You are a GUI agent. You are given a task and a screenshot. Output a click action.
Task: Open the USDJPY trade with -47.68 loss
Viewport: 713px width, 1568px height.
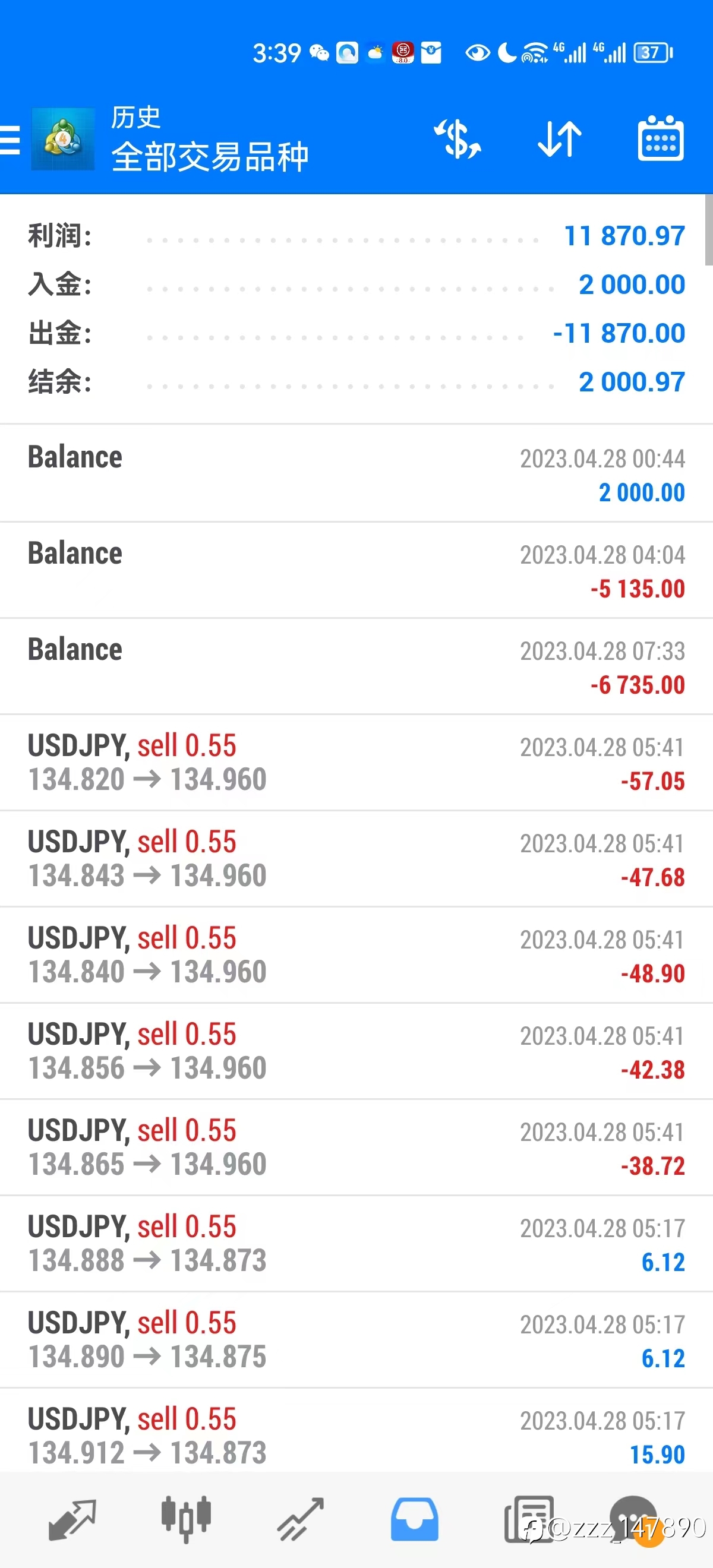tap(356, 858)
